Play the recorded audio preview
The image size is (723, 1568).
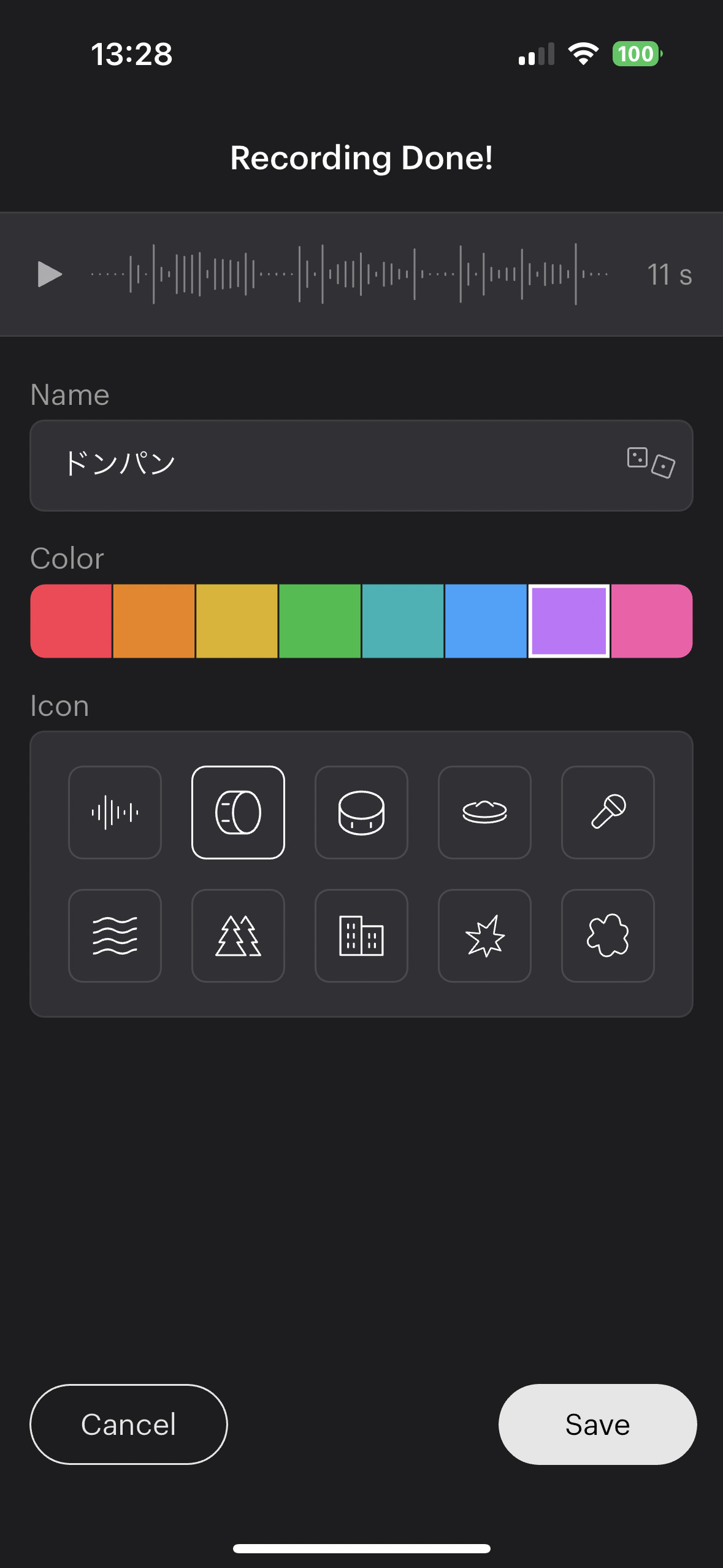click(50, 274)
